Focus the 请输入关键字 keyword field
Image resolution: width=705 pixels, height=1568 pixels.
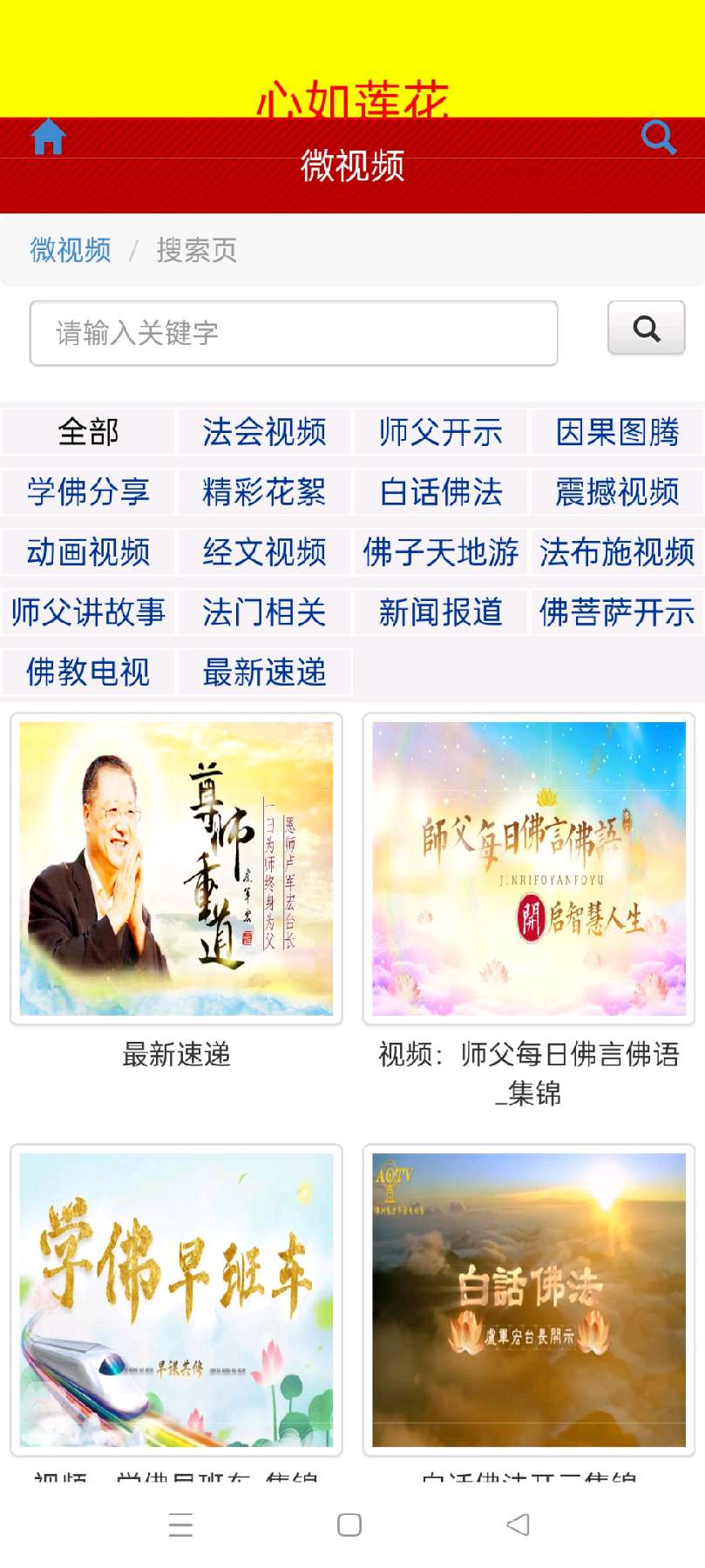point(294,333)
